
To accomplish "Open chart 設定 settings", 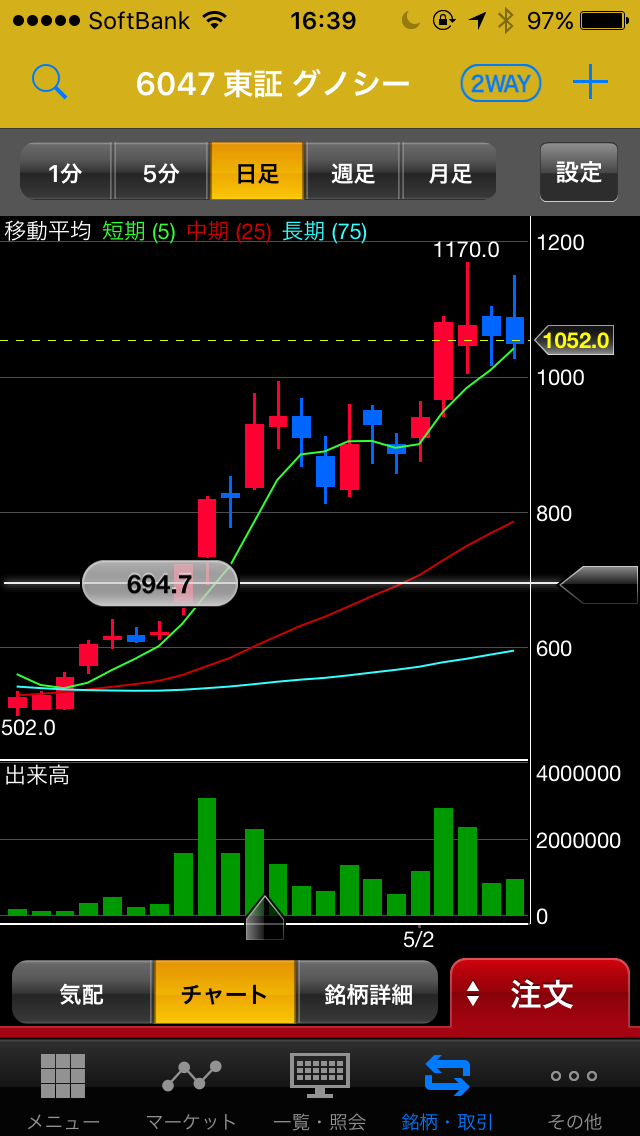I will pyautogui.click(x=578, y=172).
